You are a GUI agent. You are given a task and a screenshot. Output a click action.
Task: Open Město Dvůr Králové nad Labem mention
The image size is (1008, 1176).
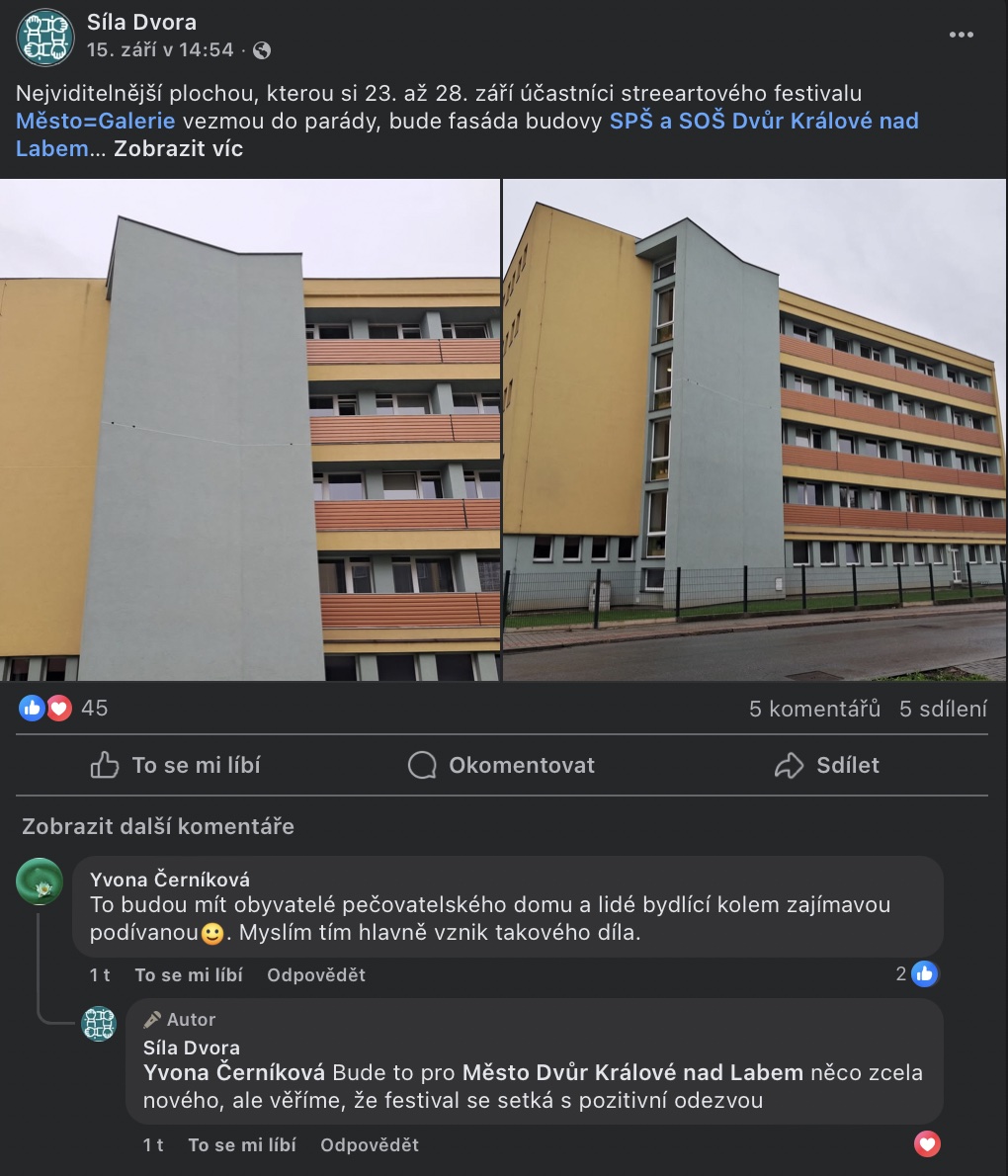coord(632,1072)
